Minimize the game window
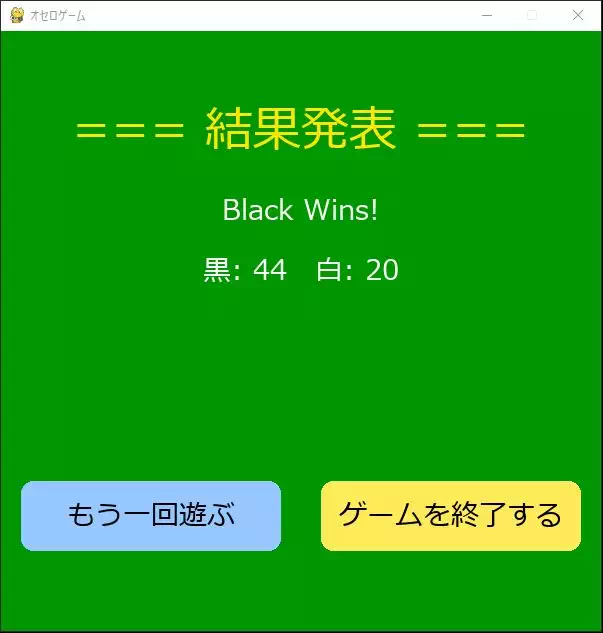Screen dimensions: 603x633 point(487,15)
